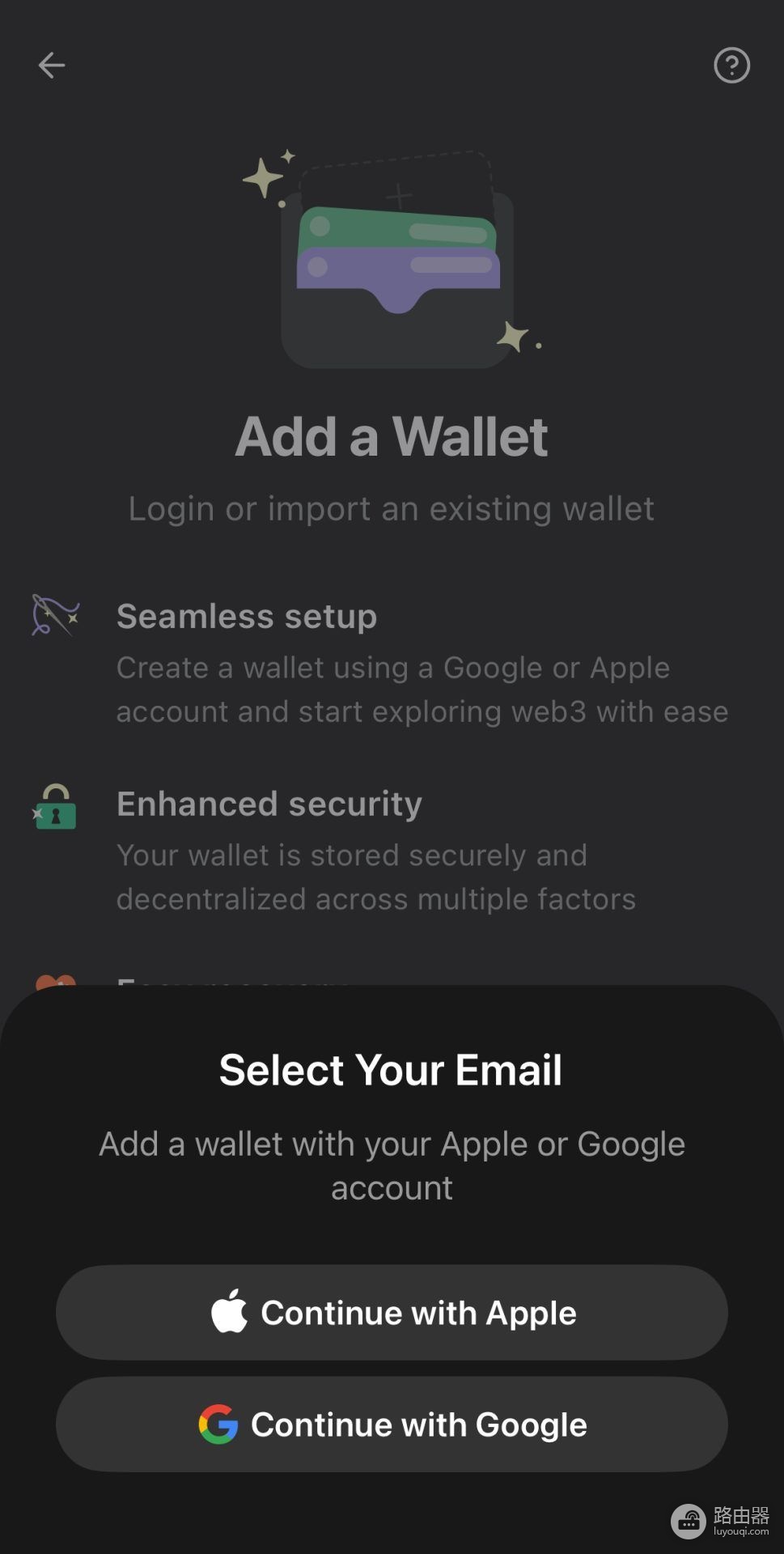Open the help question mark icon

coord(731,65)
